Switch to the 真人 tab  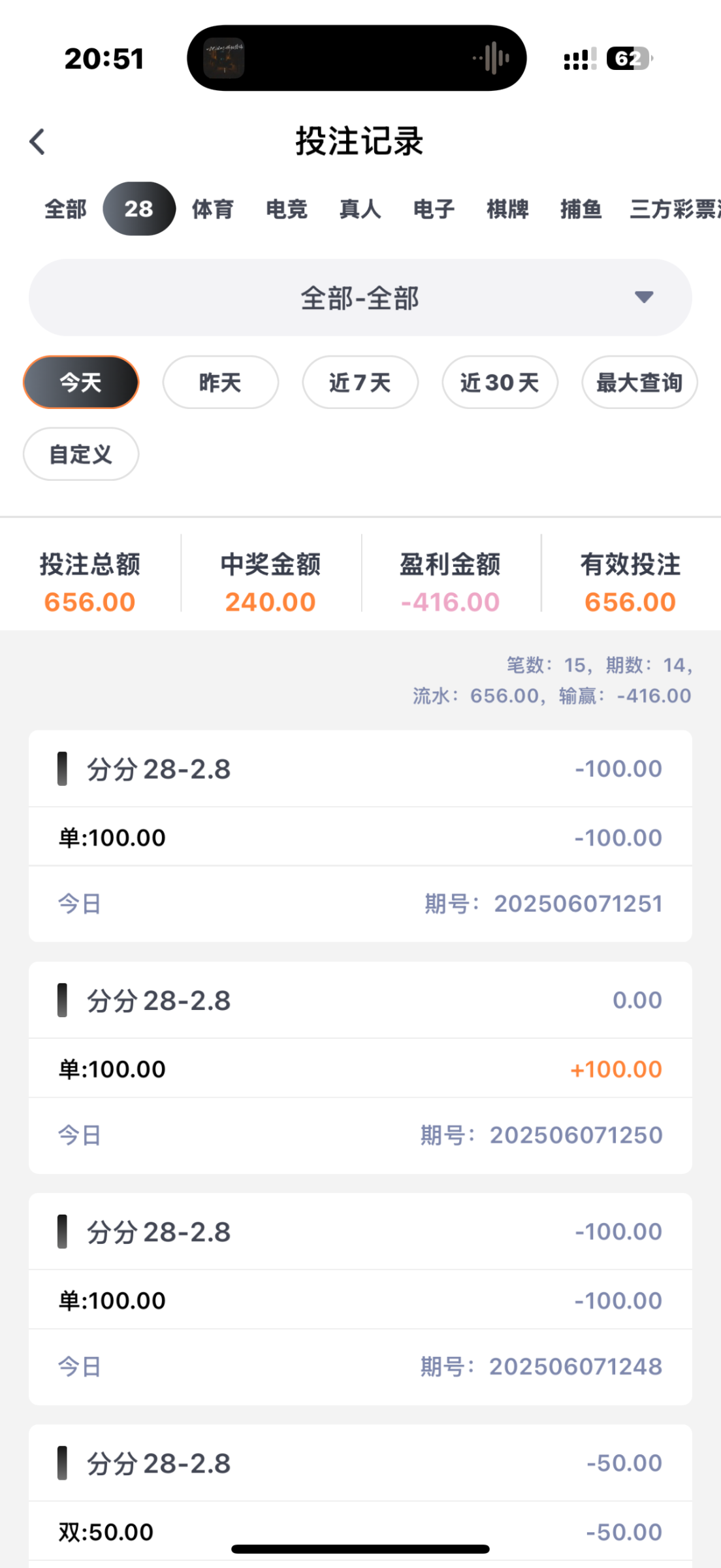(360, 209)
